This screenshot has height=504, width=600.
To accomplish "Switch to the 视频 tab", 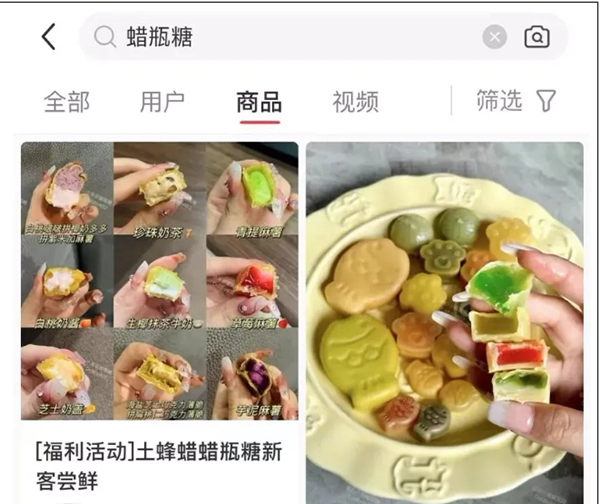I will (x=355, y=101).
